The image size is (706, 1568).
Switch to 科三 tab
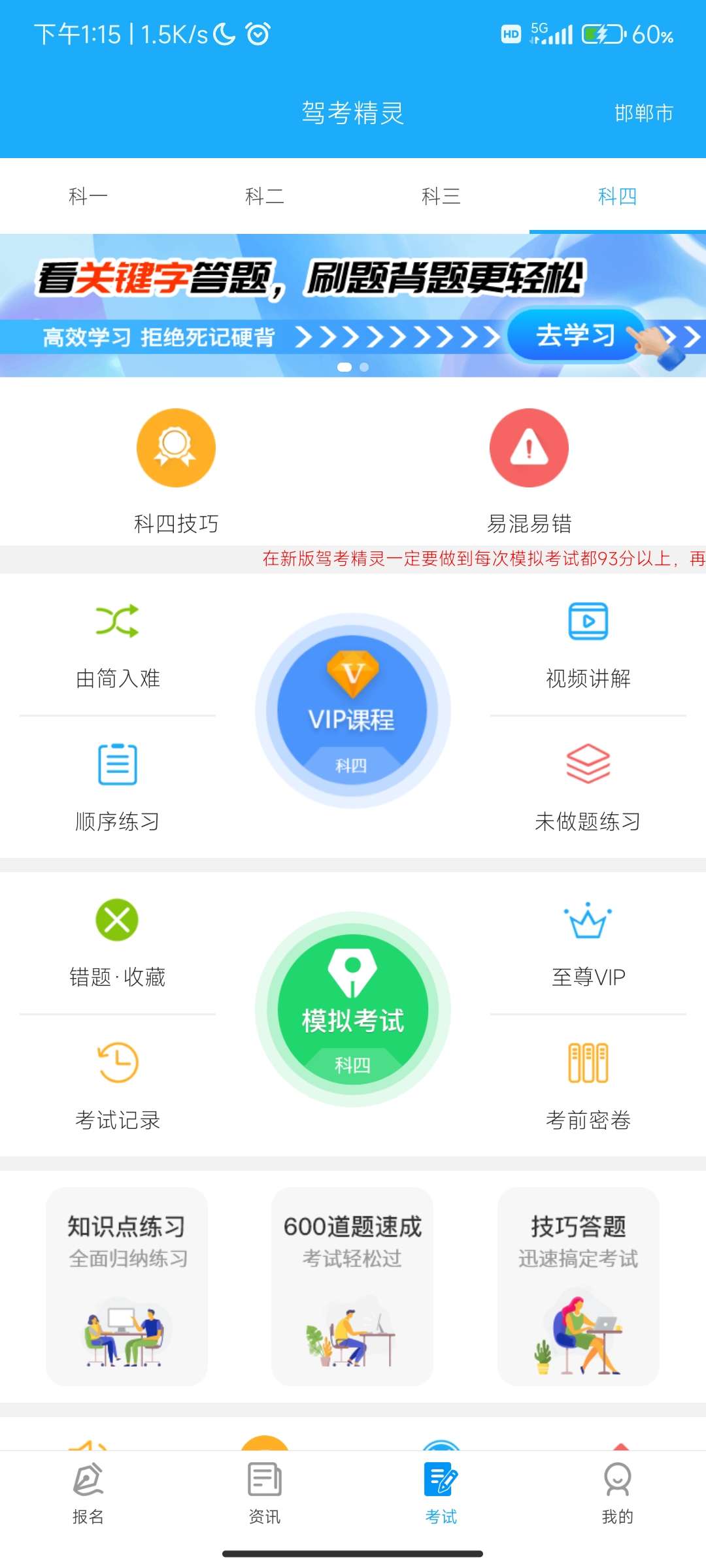[441, 196]
